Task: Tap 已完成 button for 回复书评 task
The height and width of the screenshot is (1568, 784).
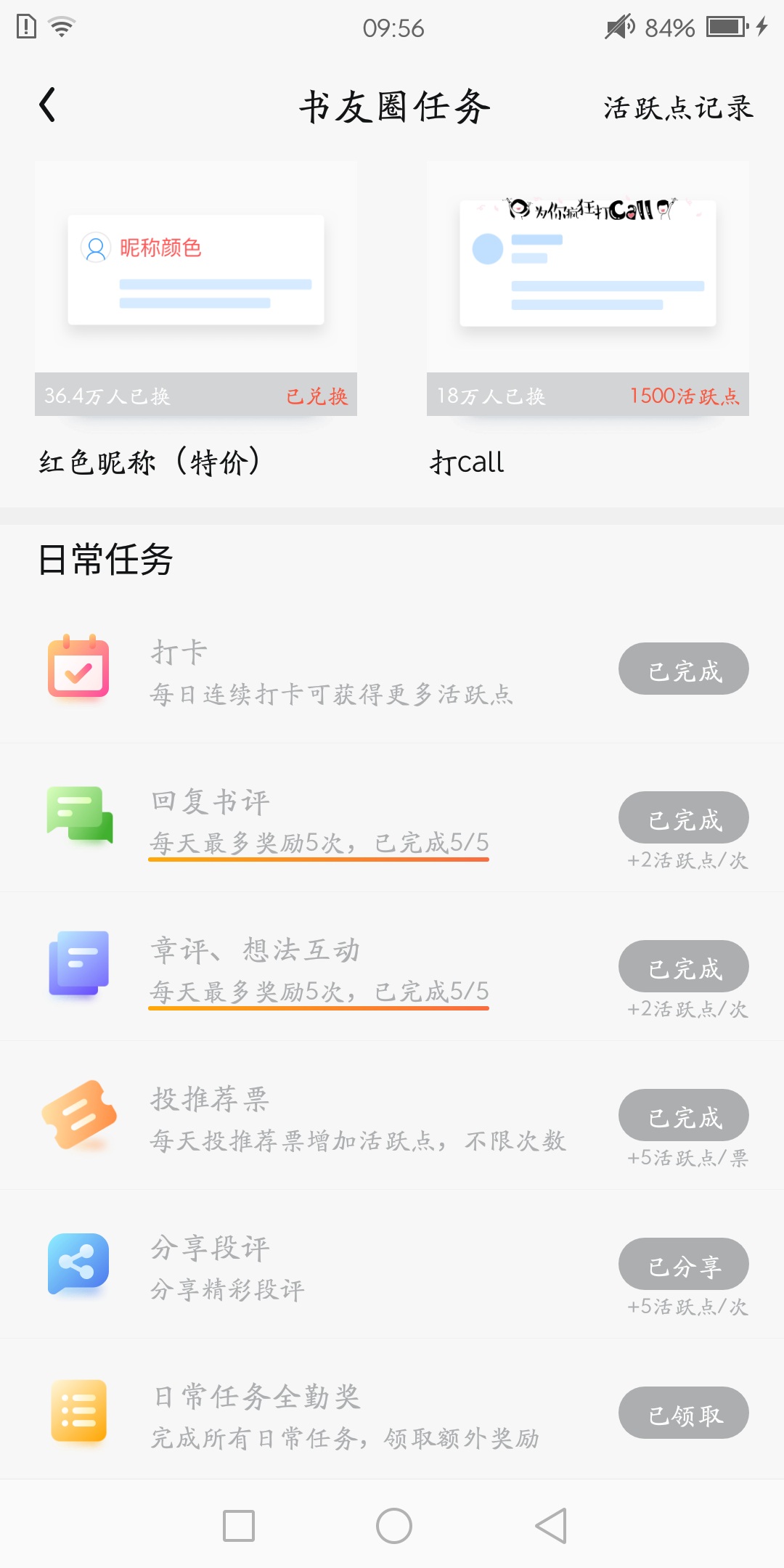Action: [684, 817]
